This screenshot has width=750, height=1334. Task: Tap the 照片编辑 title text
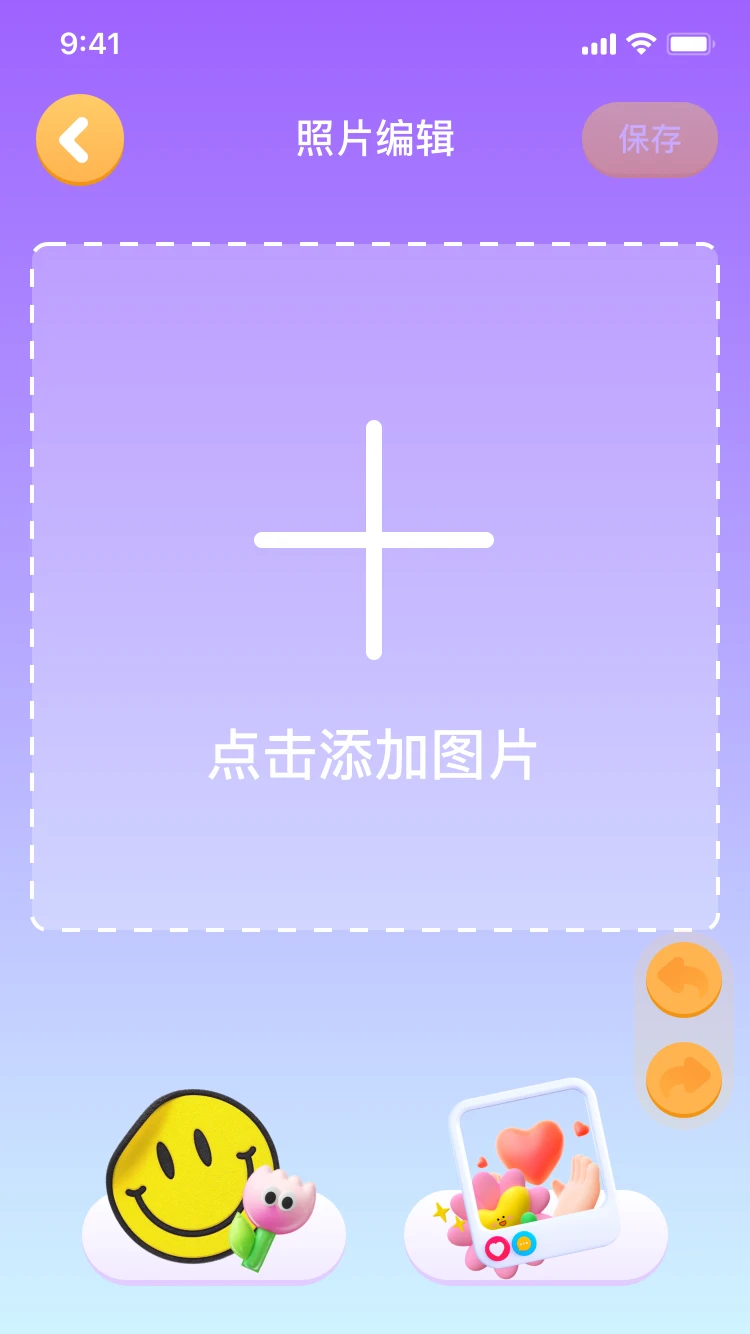(x=375, y=139)
